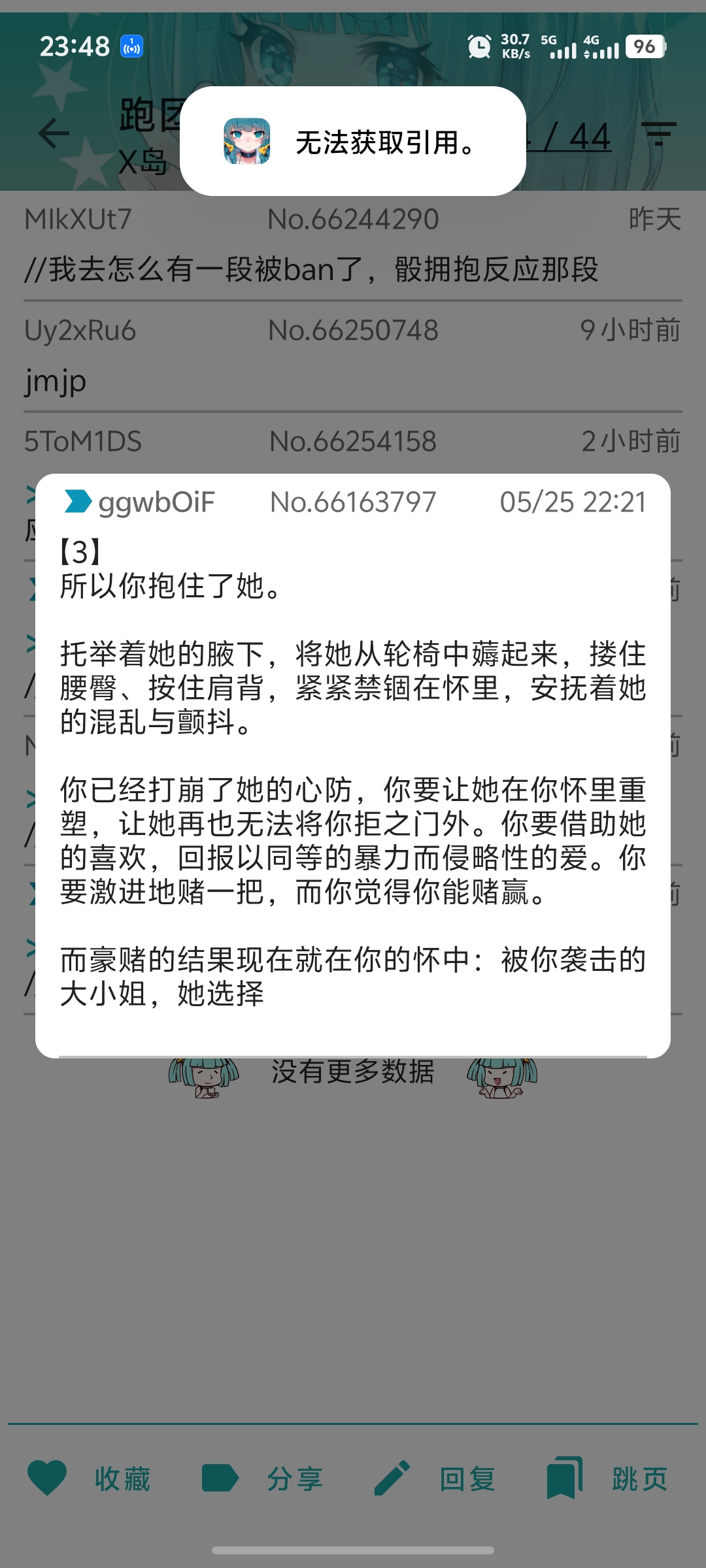Viewport: 706px width, 1568px height.
Task: Write a reply with 回复
Action: [x=435, y=1478]
